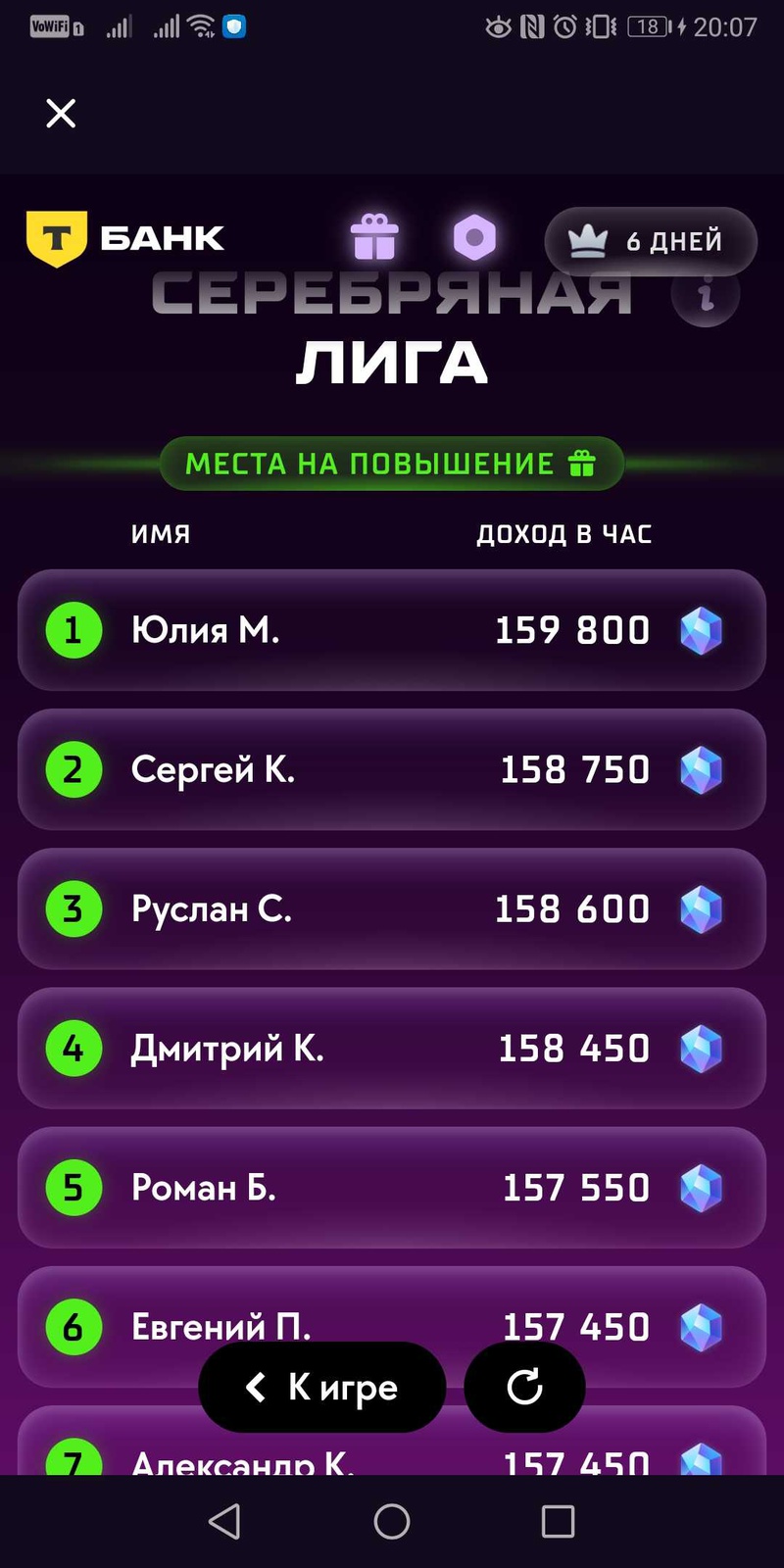Image resolution: width=784 pixels, height=1568 pixels.
Task: Tap the purple hexagon nut icon
Action: tap(474, 237)
